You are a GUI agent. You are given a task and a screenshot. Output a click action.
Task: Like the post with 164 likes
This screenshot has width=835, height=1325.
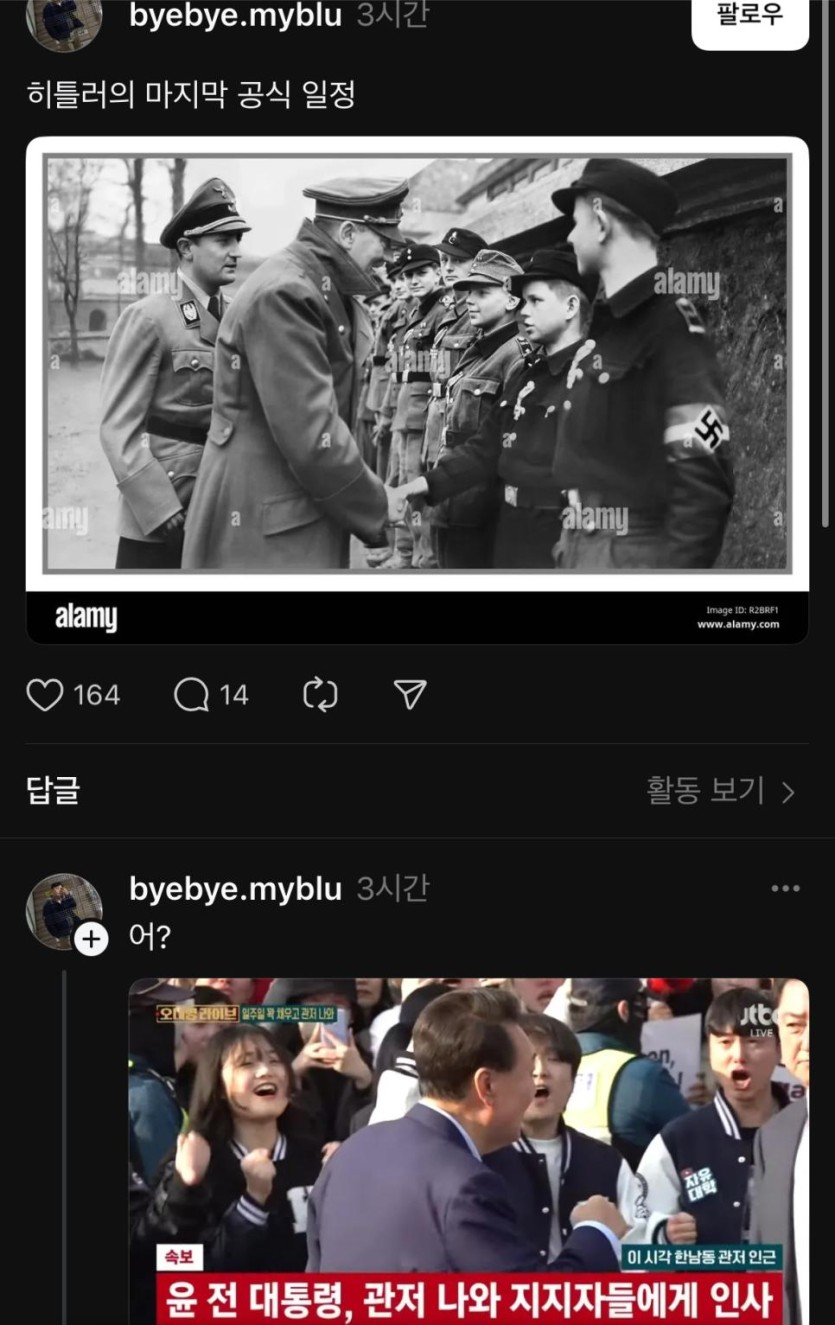pyautogui.click(x=45, y=695)
